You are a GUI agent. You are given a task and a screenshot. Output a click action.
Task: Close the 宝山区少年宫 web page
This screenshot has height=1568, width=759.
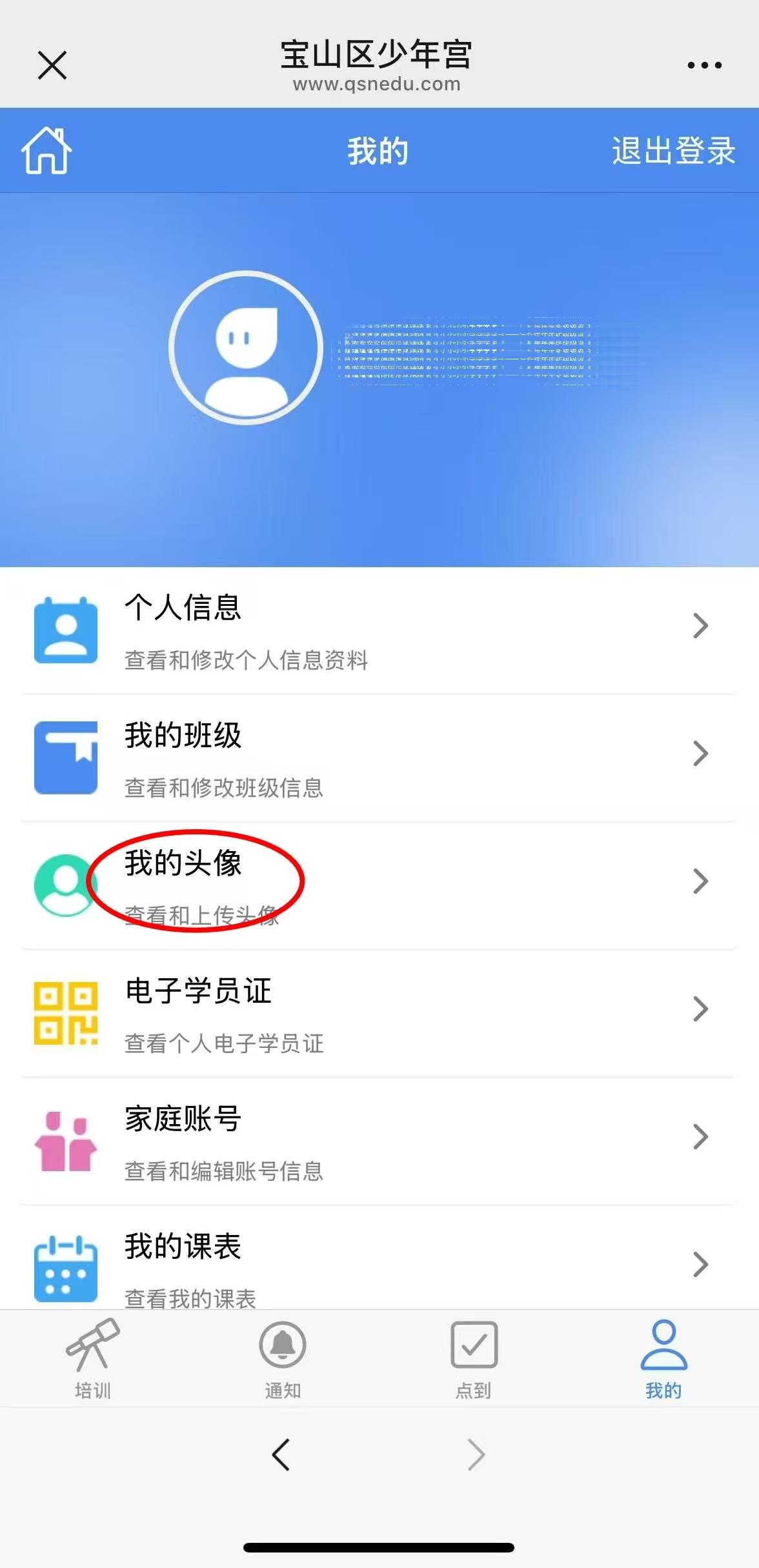[52, 65]
